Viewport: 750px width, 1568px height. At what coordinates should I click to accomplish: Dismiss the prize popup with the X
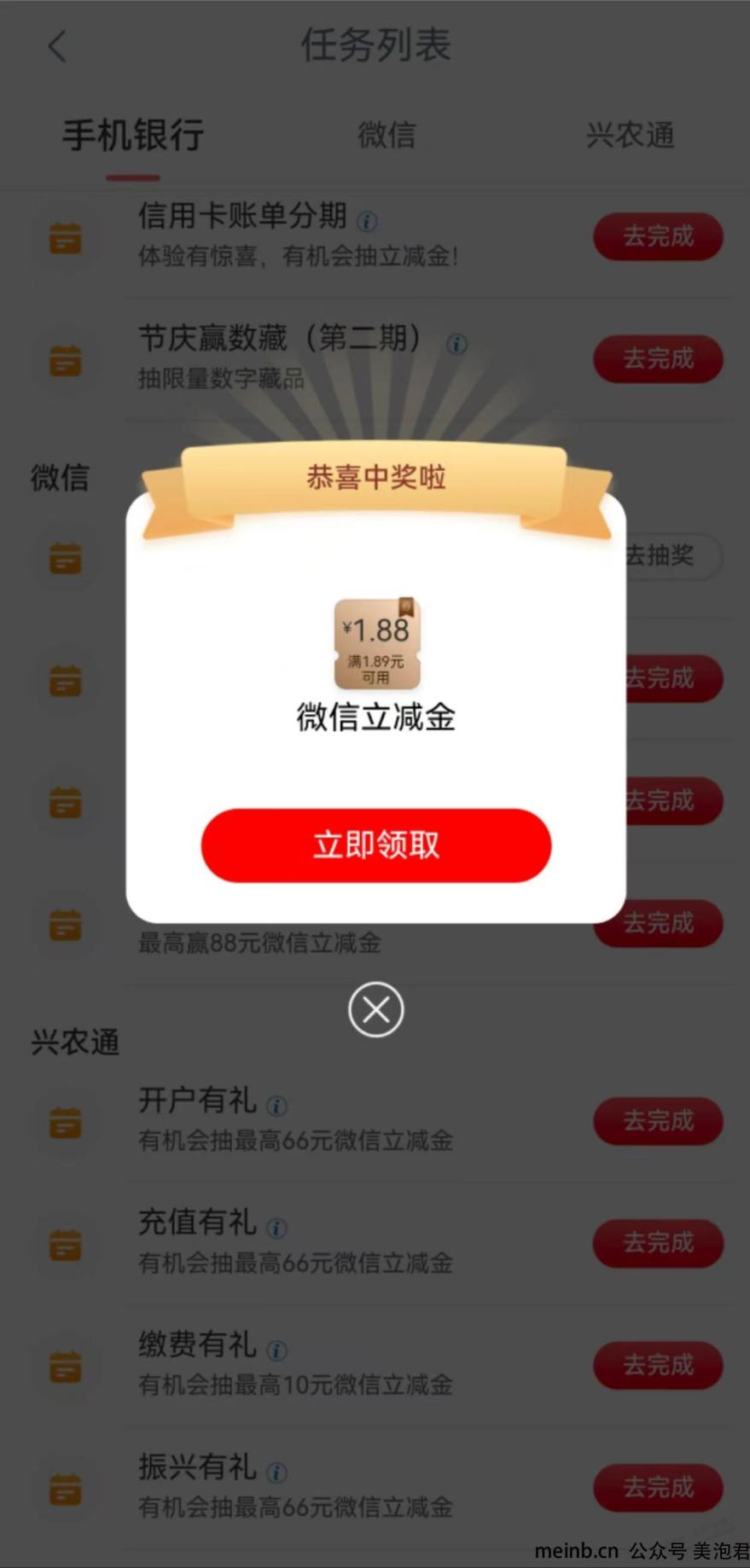[x=375, y=1010]
